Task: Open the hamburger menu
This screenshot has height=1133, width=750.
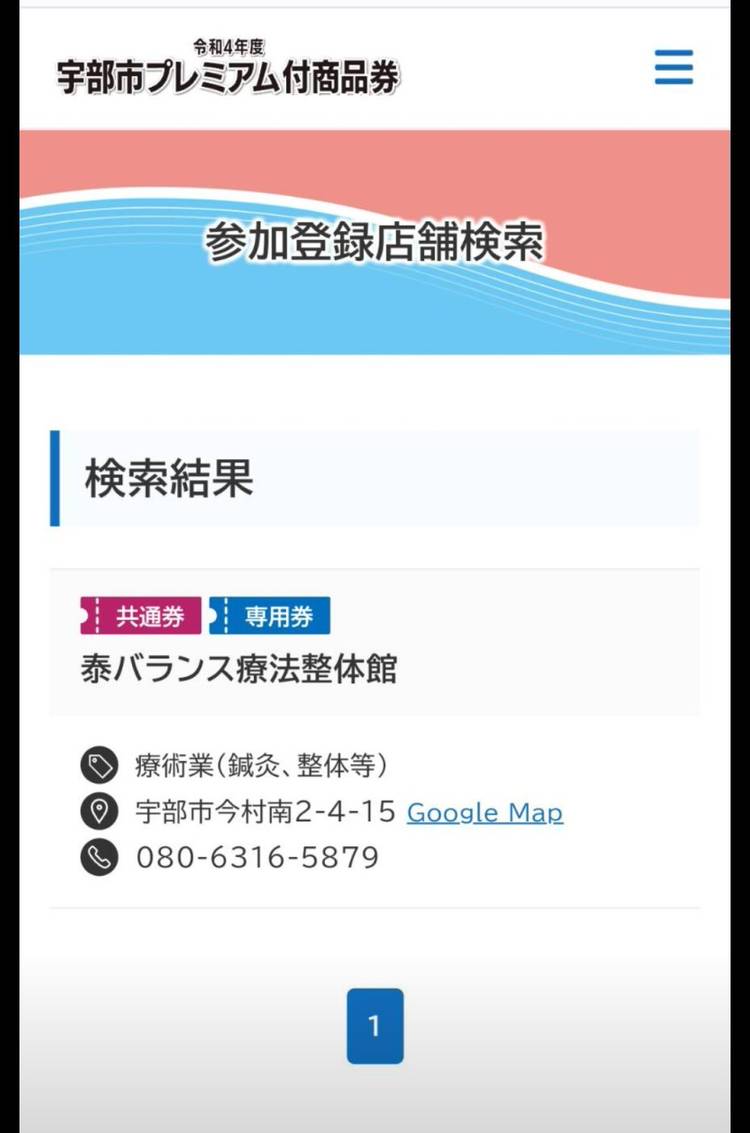Action: coord(673,67)
